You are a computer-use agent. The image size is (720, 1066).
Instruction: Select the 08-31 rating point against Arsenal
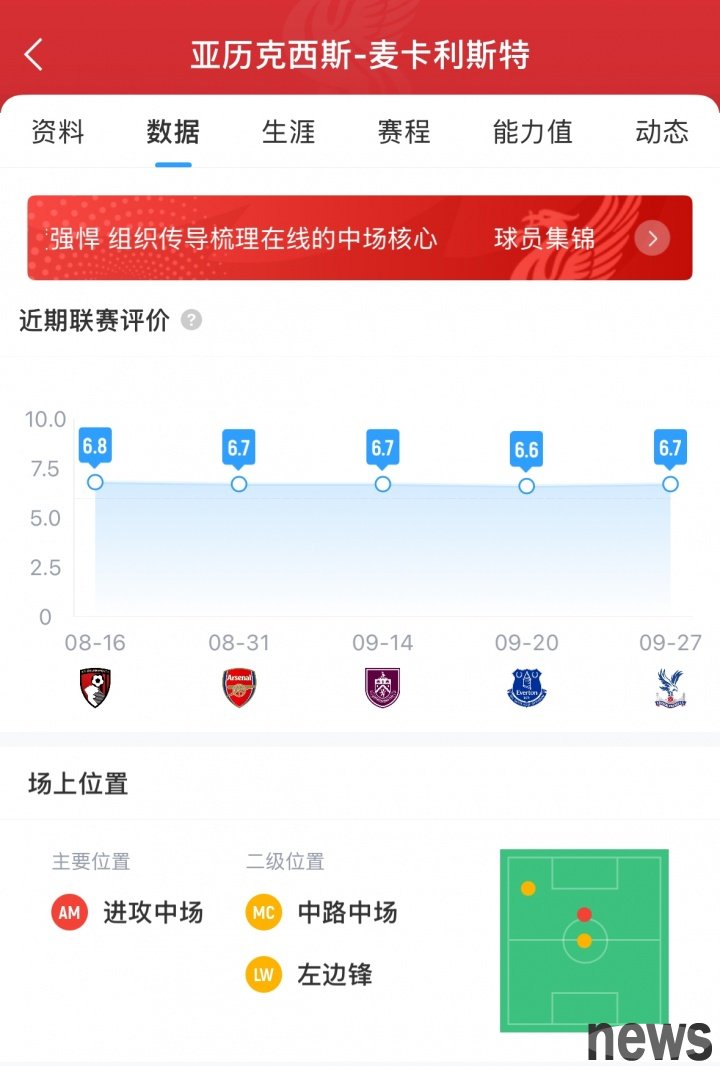point(239,484)
